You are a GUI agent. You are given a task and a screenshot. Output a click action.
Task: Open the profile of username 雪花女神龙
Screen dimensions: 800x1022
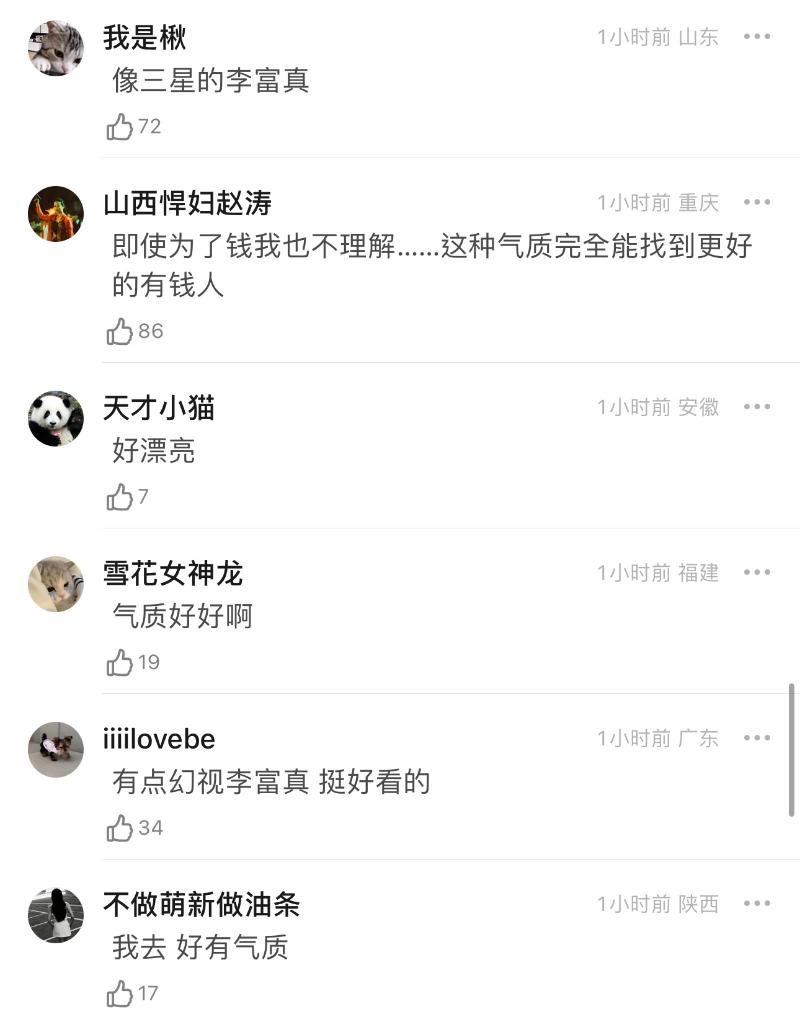[173, 573]
